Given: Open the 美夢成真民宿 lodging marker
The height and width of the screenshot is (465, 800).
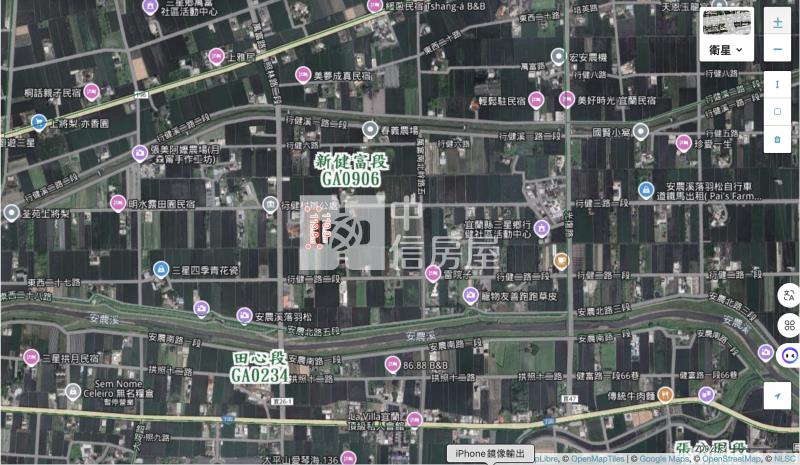Looking at the screenshot, I should (x=302, y=74).
